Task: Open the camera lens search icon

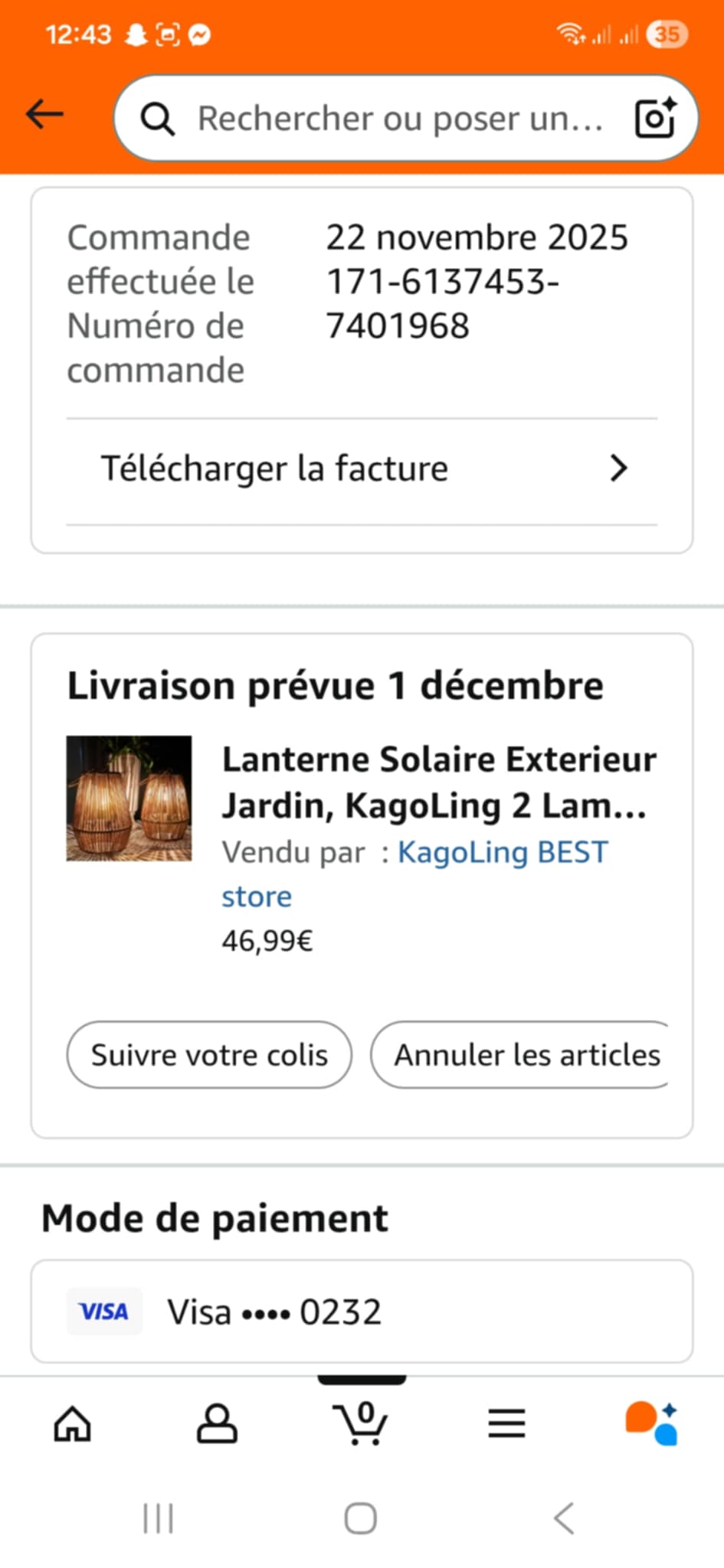Action: coord(656,119)
